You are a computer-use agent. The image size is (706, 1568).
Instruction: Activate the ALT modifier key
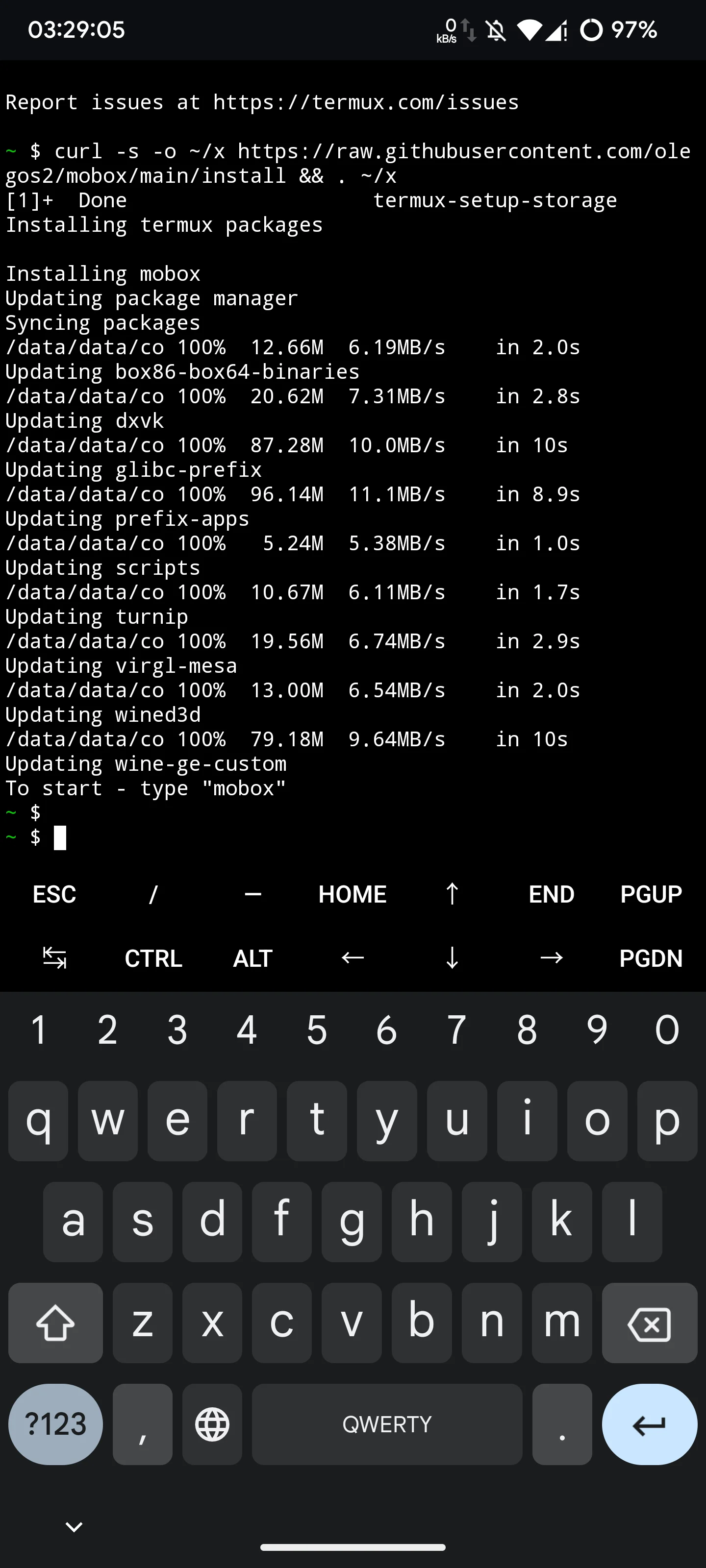click(253, 958)
